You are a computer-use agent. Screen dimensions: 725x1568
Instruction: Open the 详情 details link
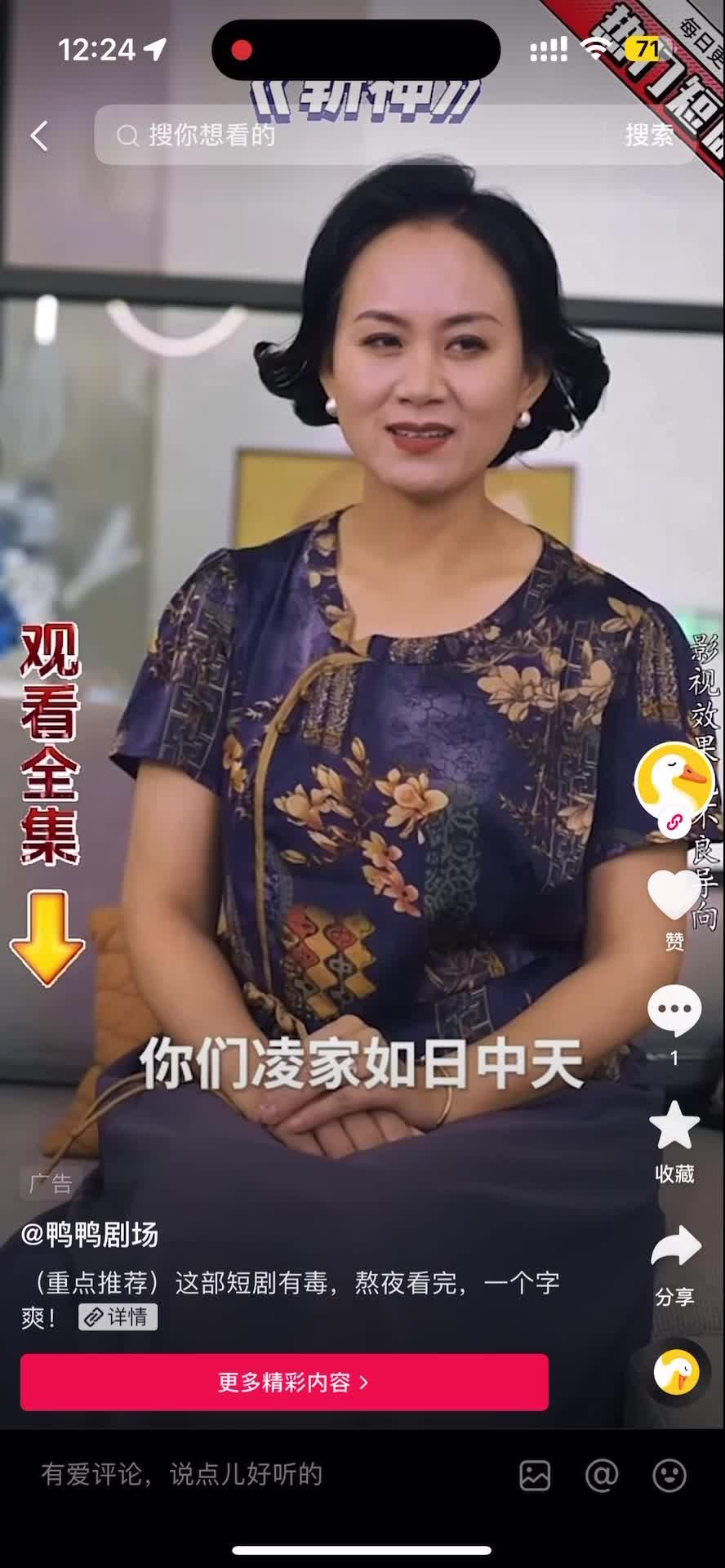click(118, 1317)
